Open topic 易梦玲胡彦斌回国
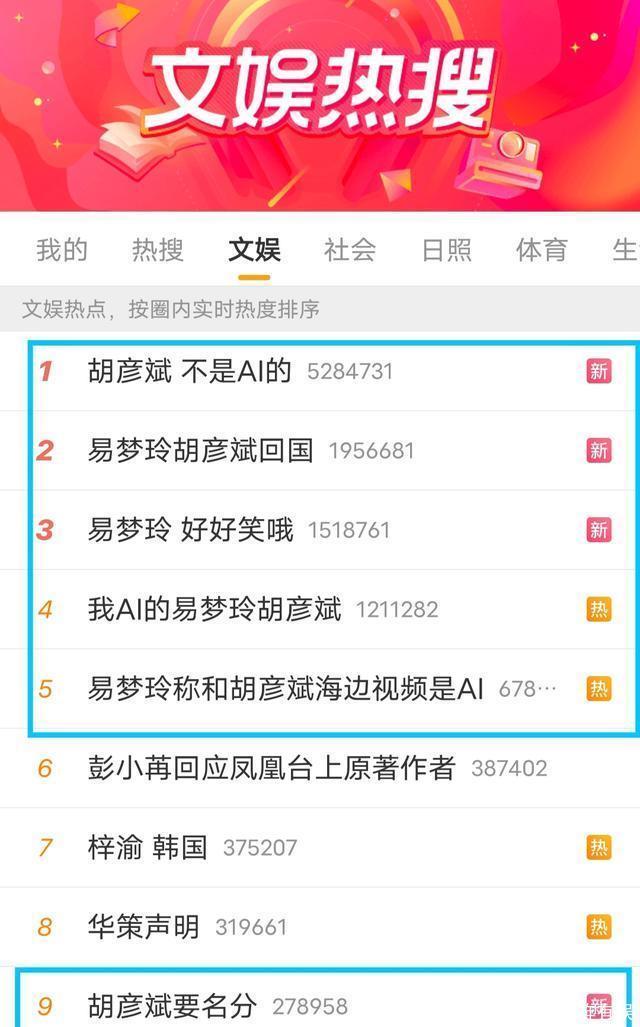640x1027 pixels. [200, 450]
